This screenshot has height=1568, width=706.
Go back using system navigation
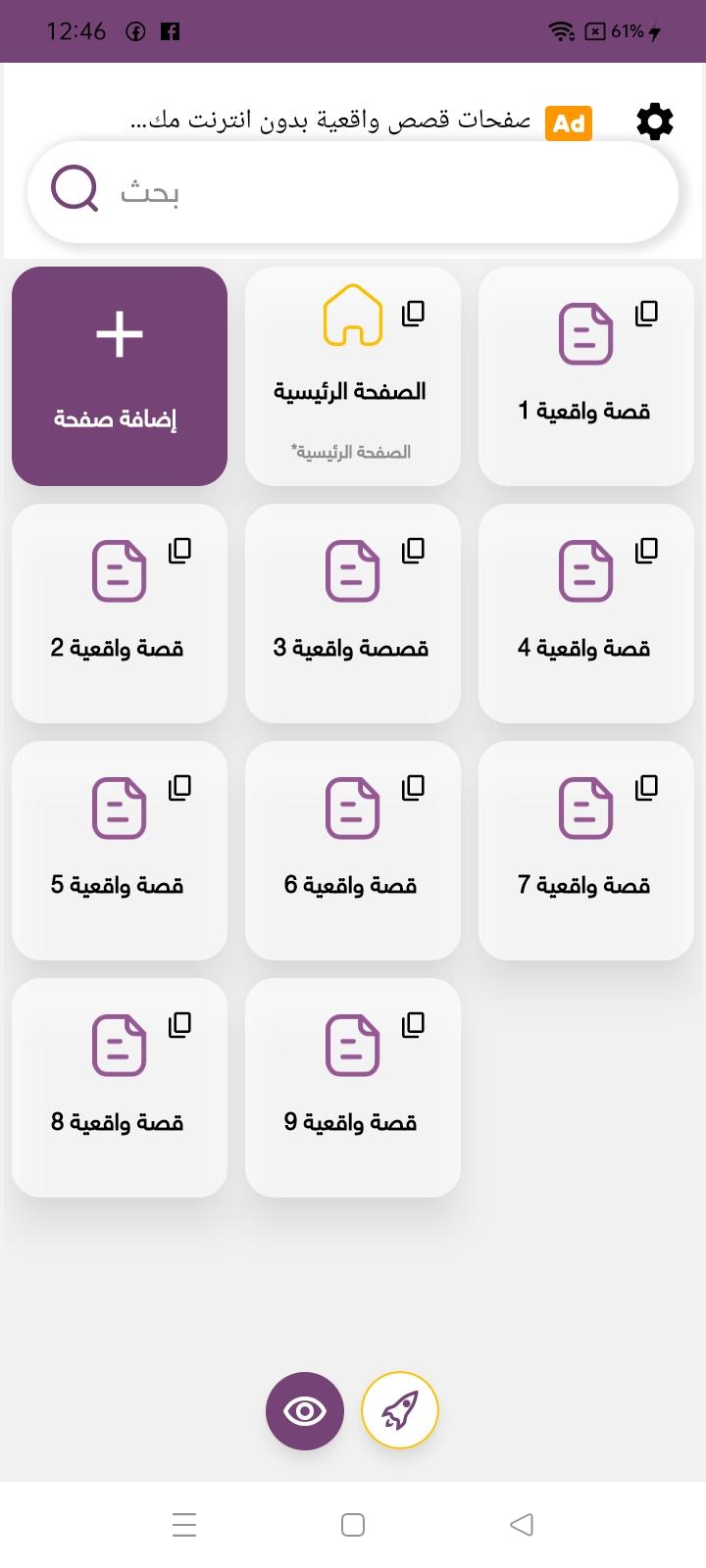click(522, 1525)
